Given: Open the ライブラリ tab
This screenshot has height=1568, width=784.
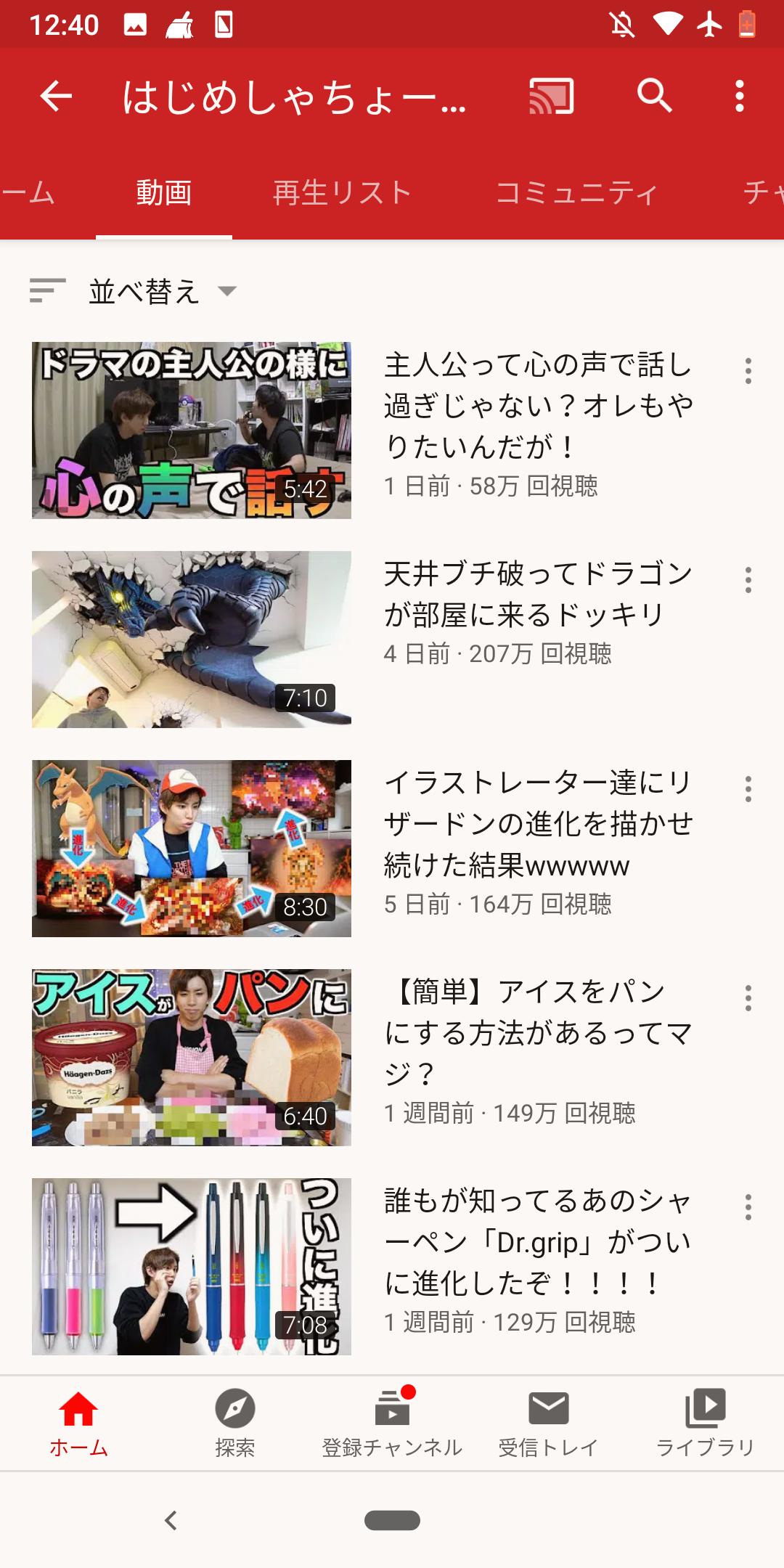Looking at the screenshot, I should (706, 1423).
